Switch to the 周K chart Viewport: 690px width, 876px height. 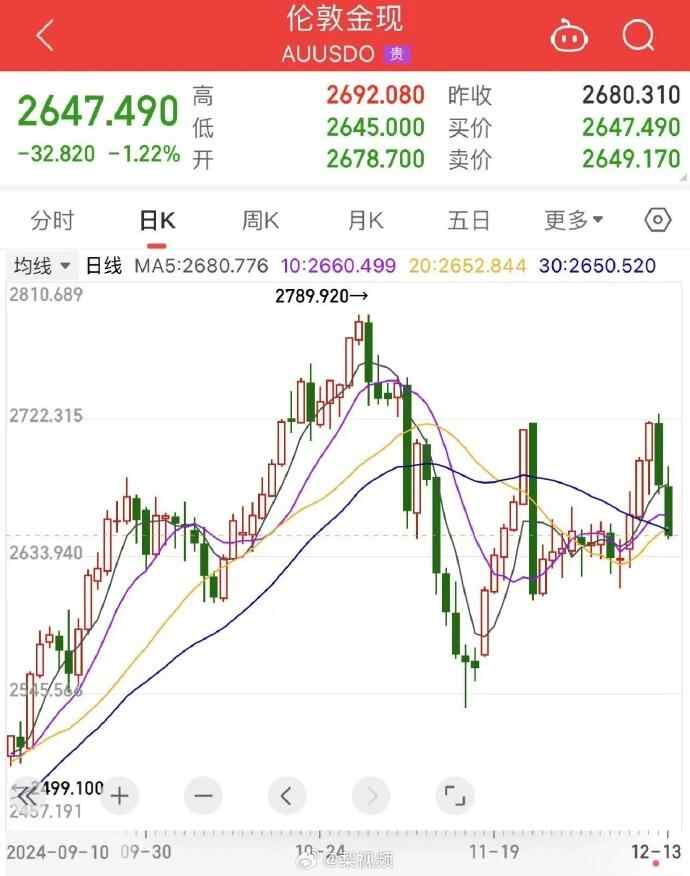coord(260,220)
